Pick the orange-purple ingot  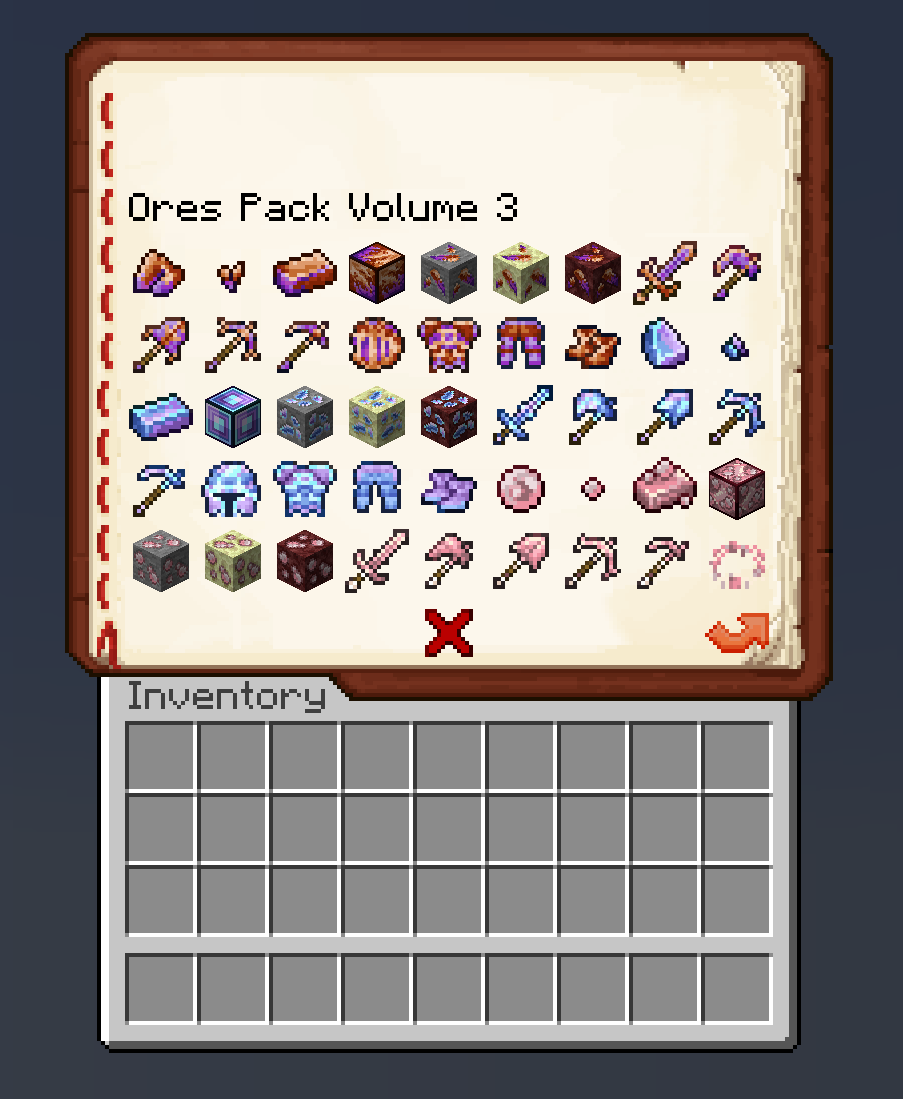304,271
